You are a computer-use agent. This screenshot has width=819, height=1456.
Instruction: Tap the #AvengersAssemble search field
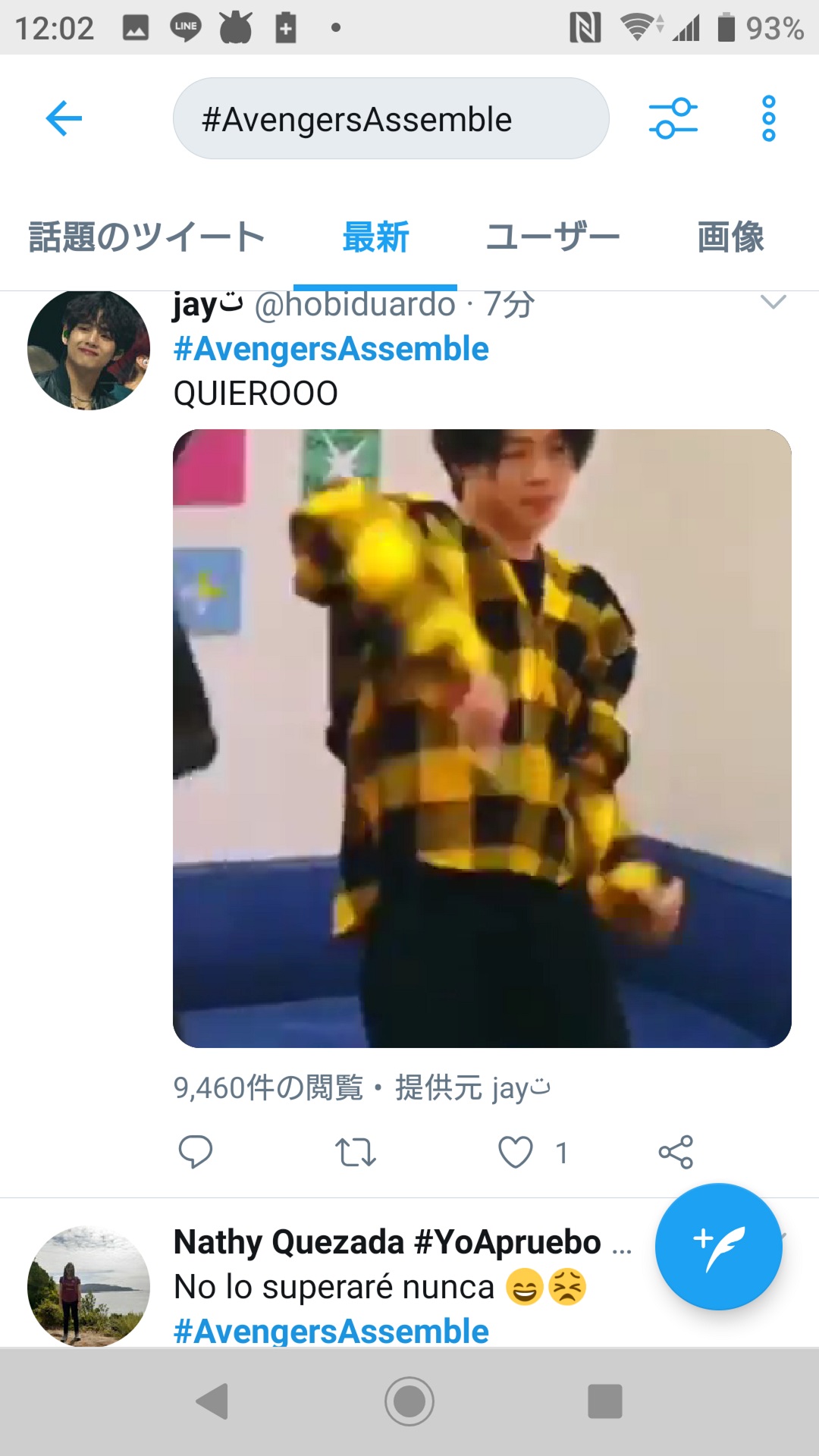click(391, 119)
